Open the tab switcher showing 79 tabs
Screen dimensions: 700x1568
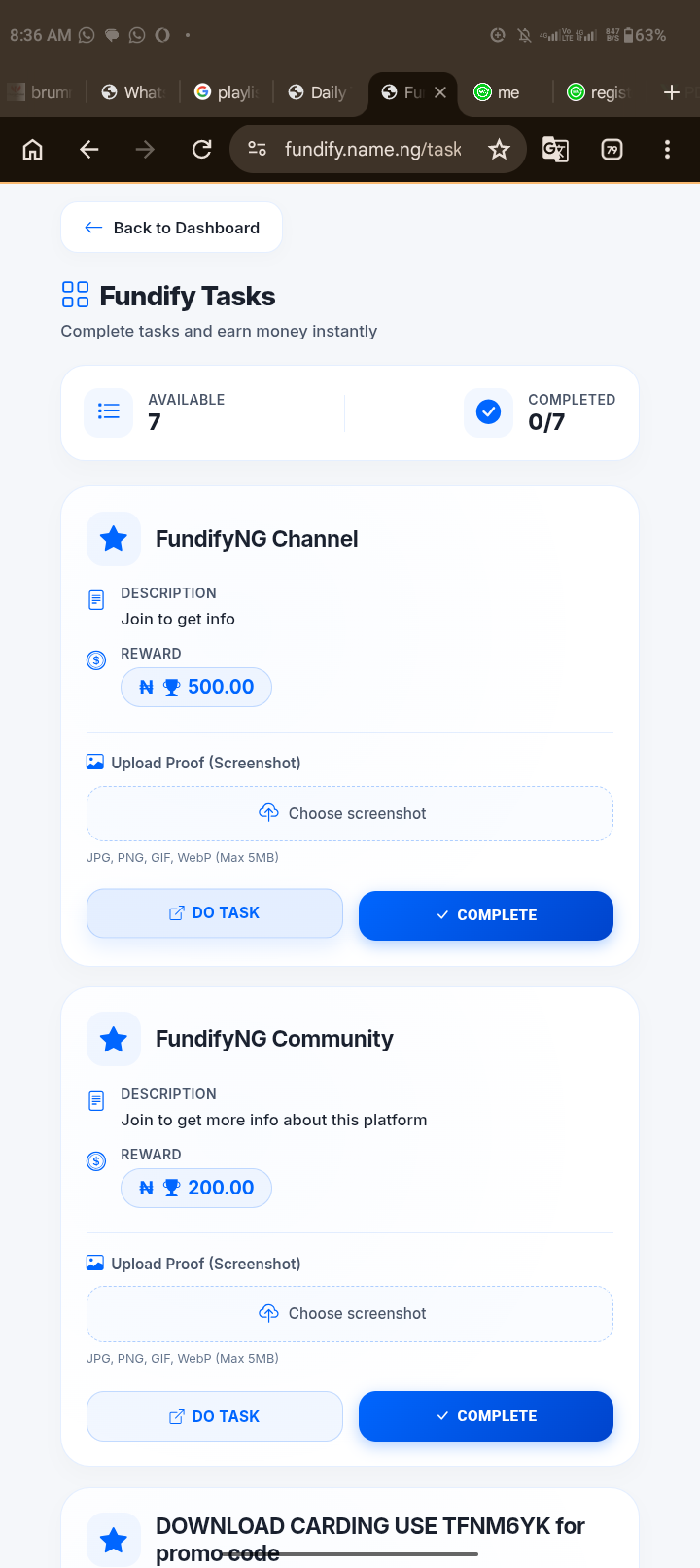[612, 149]
